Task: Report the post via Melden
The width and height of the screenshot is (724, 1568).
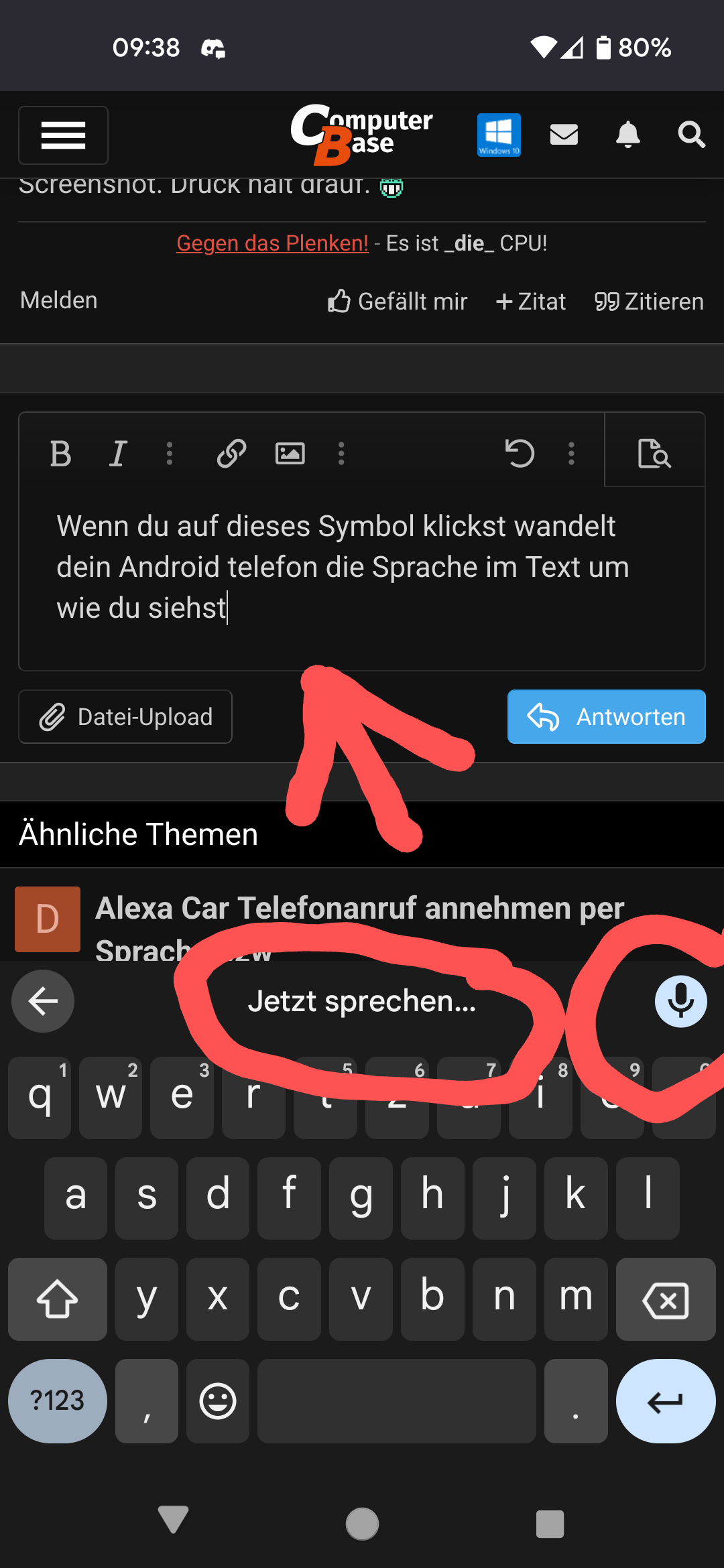Action: [59, 300]
